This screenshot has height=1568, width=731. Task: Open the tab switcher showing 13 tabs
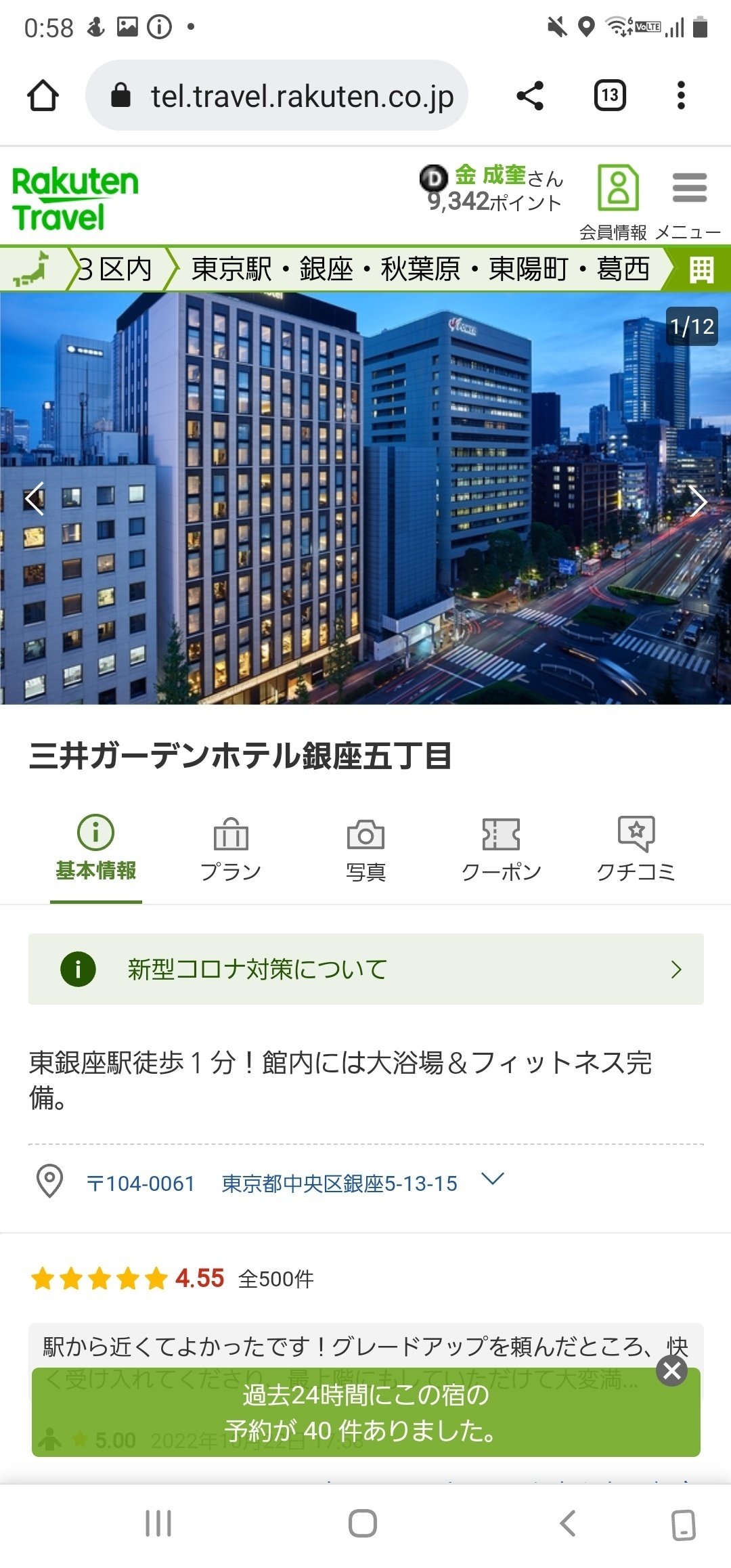pyautogui.click(x=610, y=95)
